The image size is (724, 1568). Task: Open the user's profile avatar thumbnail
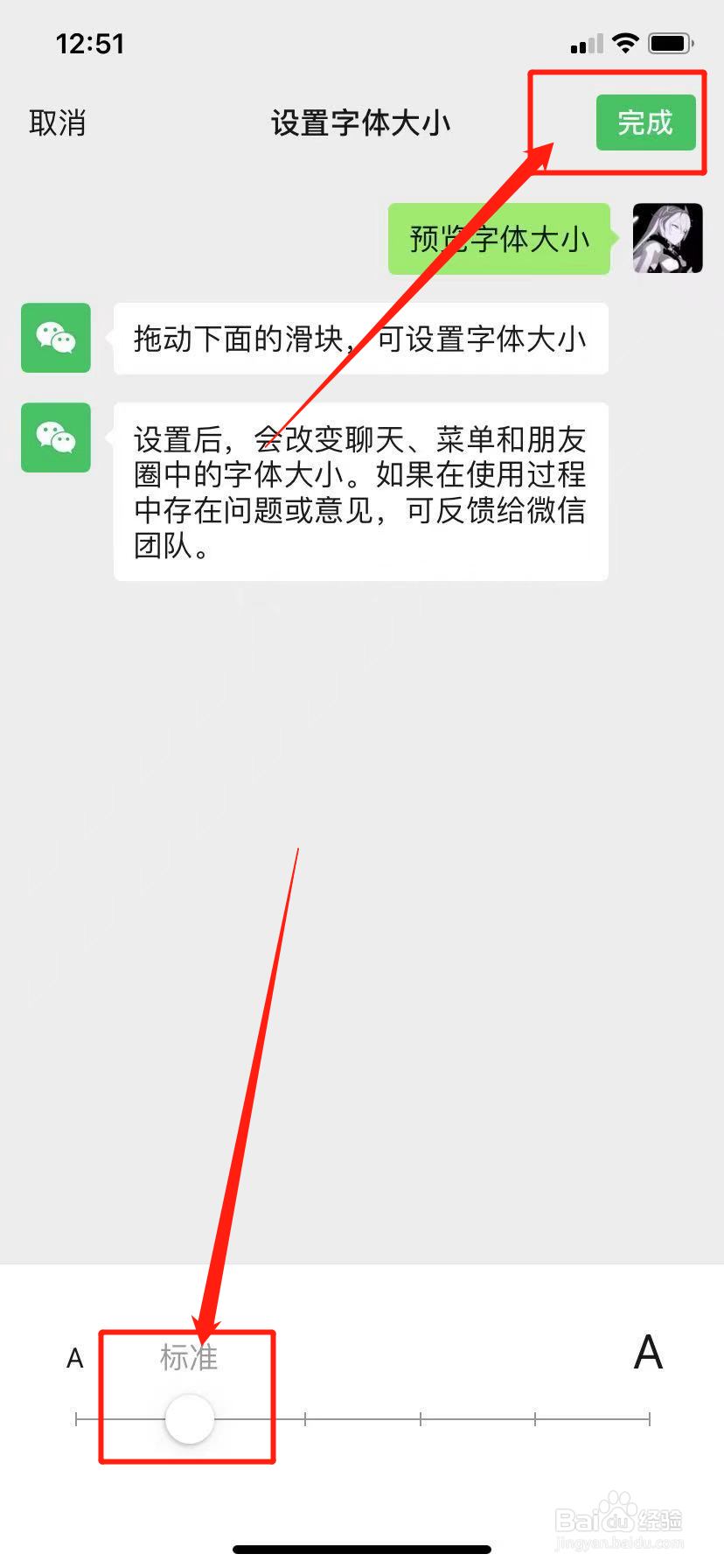(x=666, y=237)
